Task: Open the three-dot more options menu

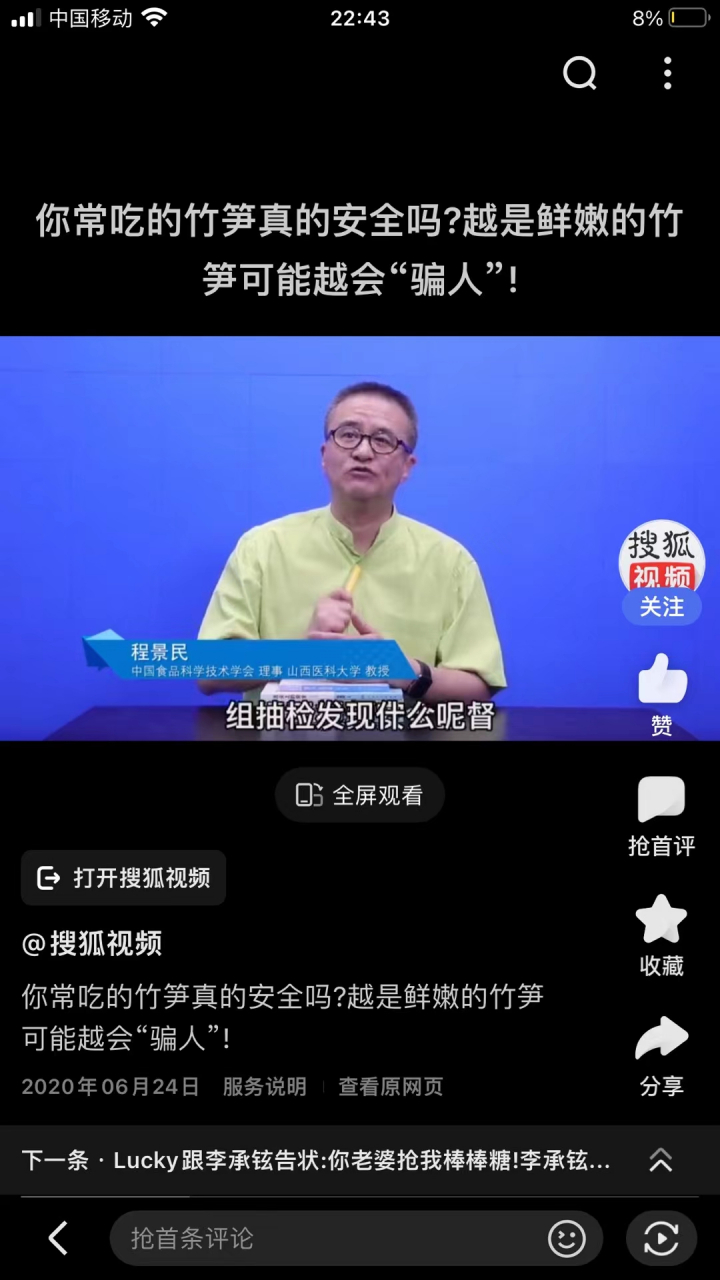Action: pos(667,74)
